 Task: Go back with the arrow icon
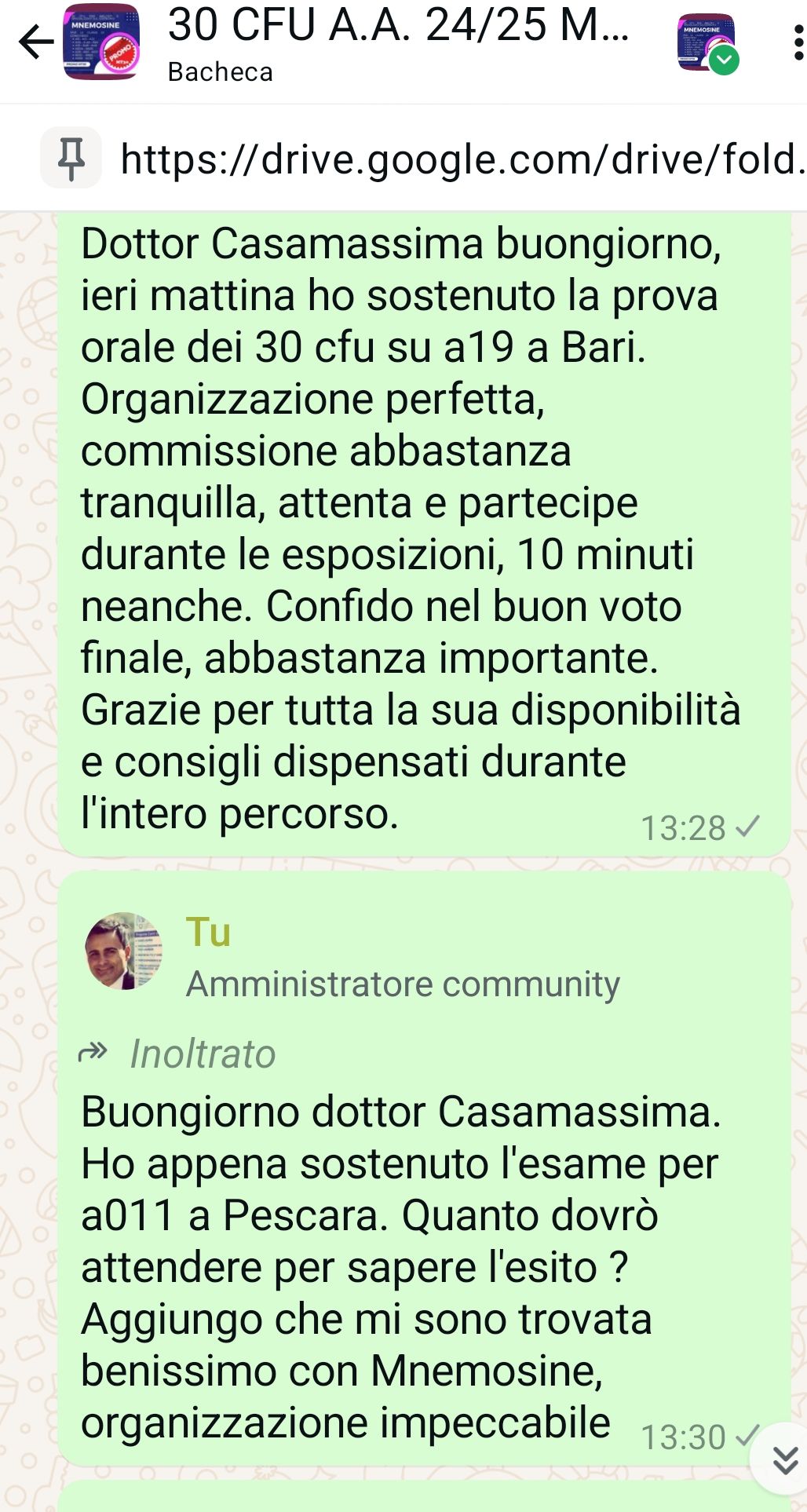pos(36,42)
